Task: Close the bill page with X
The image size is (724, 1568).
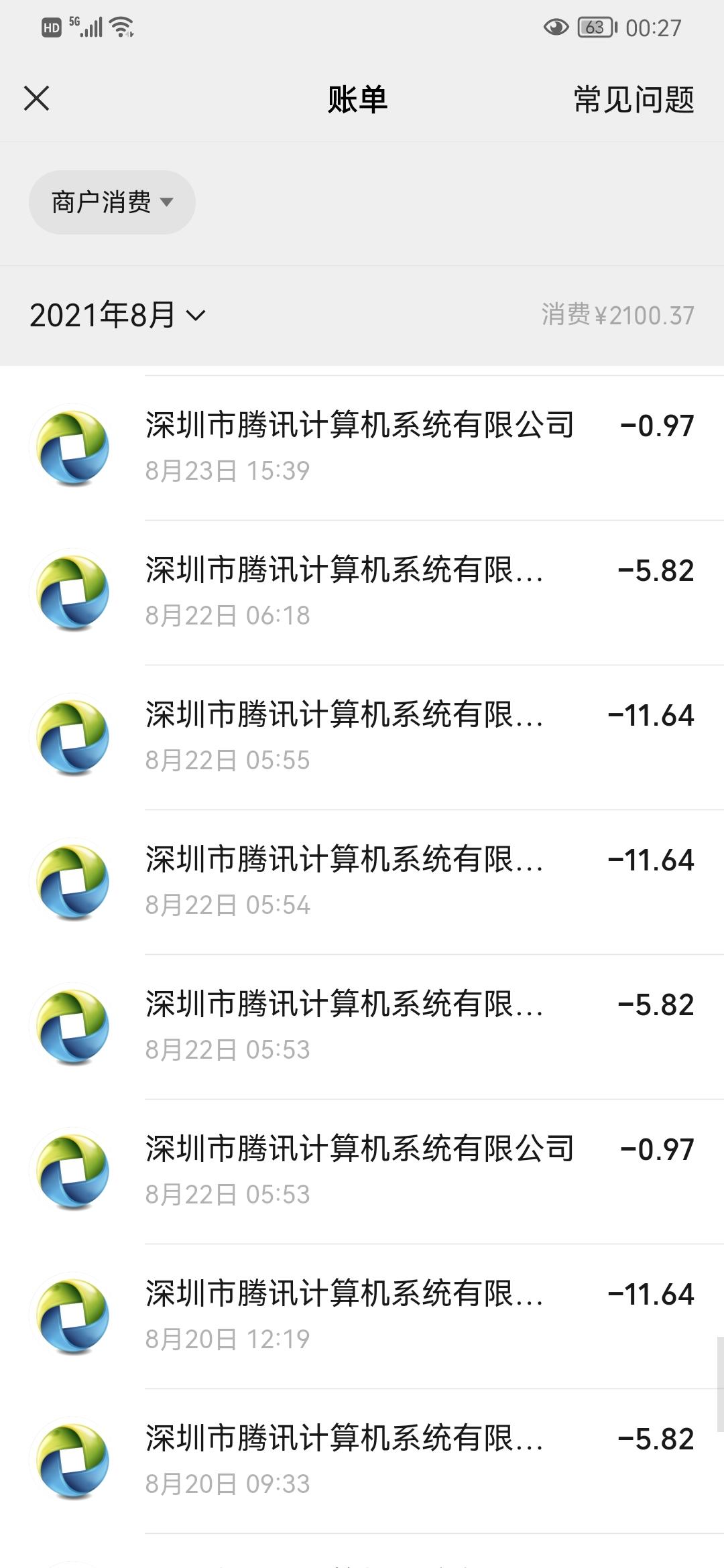Action: 37,99
